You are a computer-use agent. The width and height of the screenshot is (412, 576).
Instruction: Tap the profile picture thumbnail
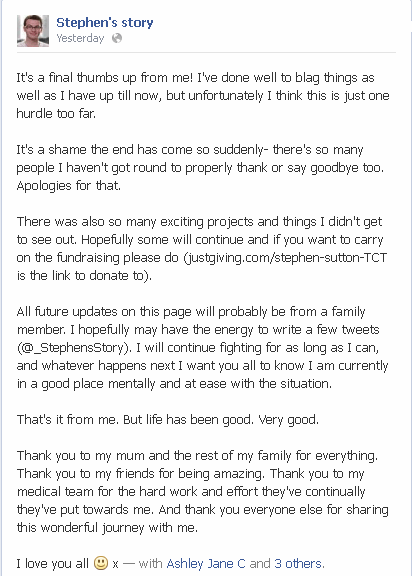33,31
